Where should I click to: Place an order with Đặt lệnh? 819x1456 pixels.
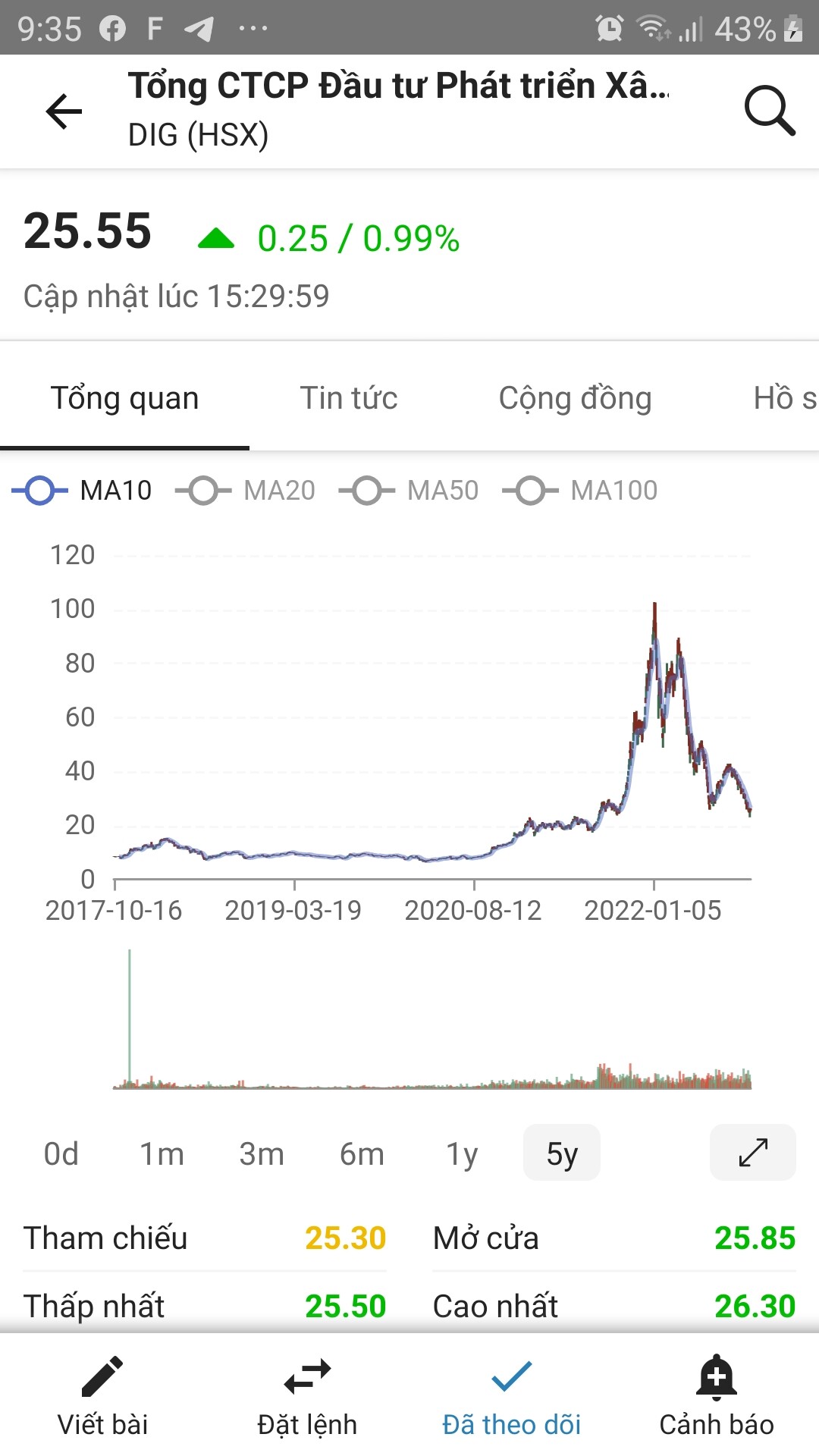(x=307, y=1397)
